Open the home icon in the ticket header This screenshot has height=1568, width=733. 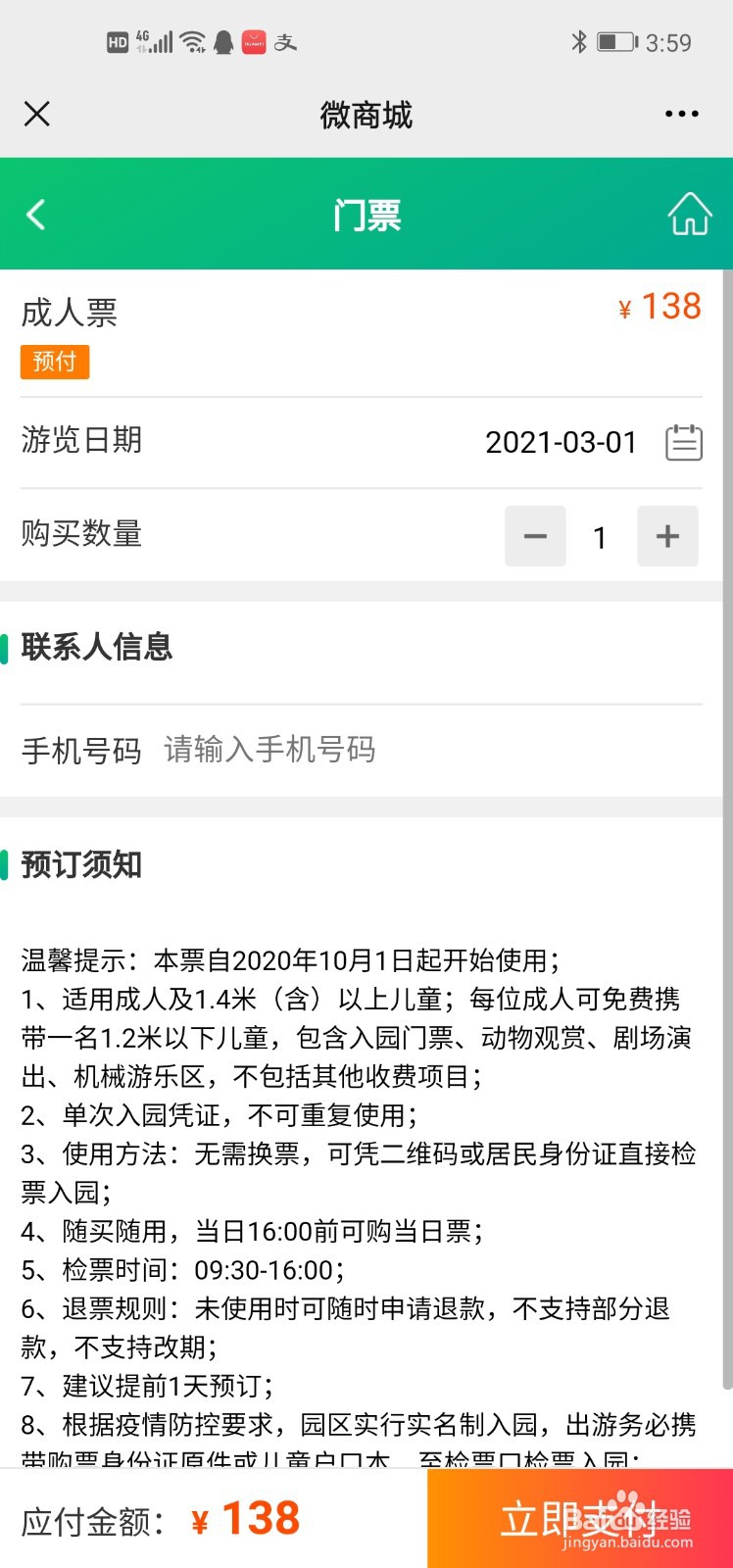pos(689,215)
